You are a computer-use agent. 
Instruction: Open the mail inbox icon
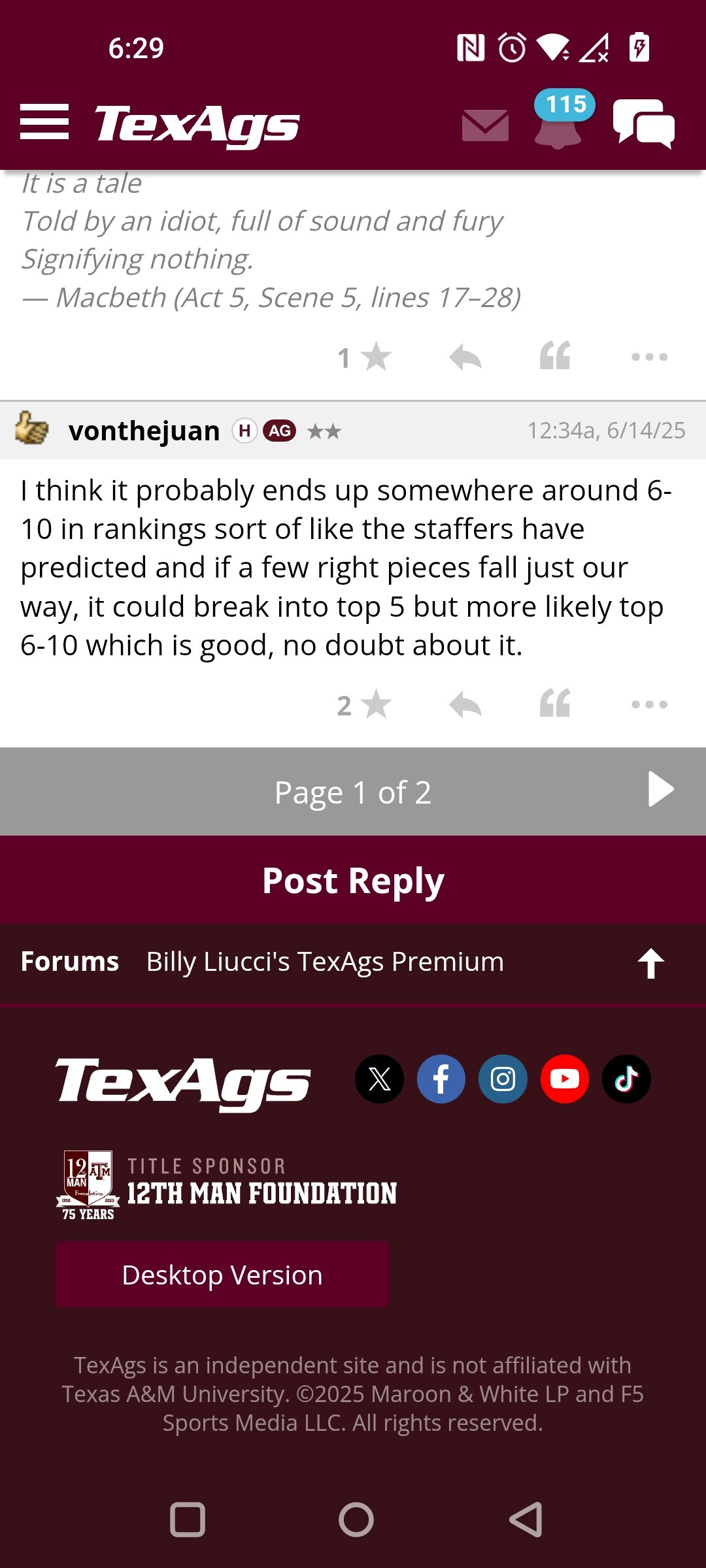click(485, 125)
